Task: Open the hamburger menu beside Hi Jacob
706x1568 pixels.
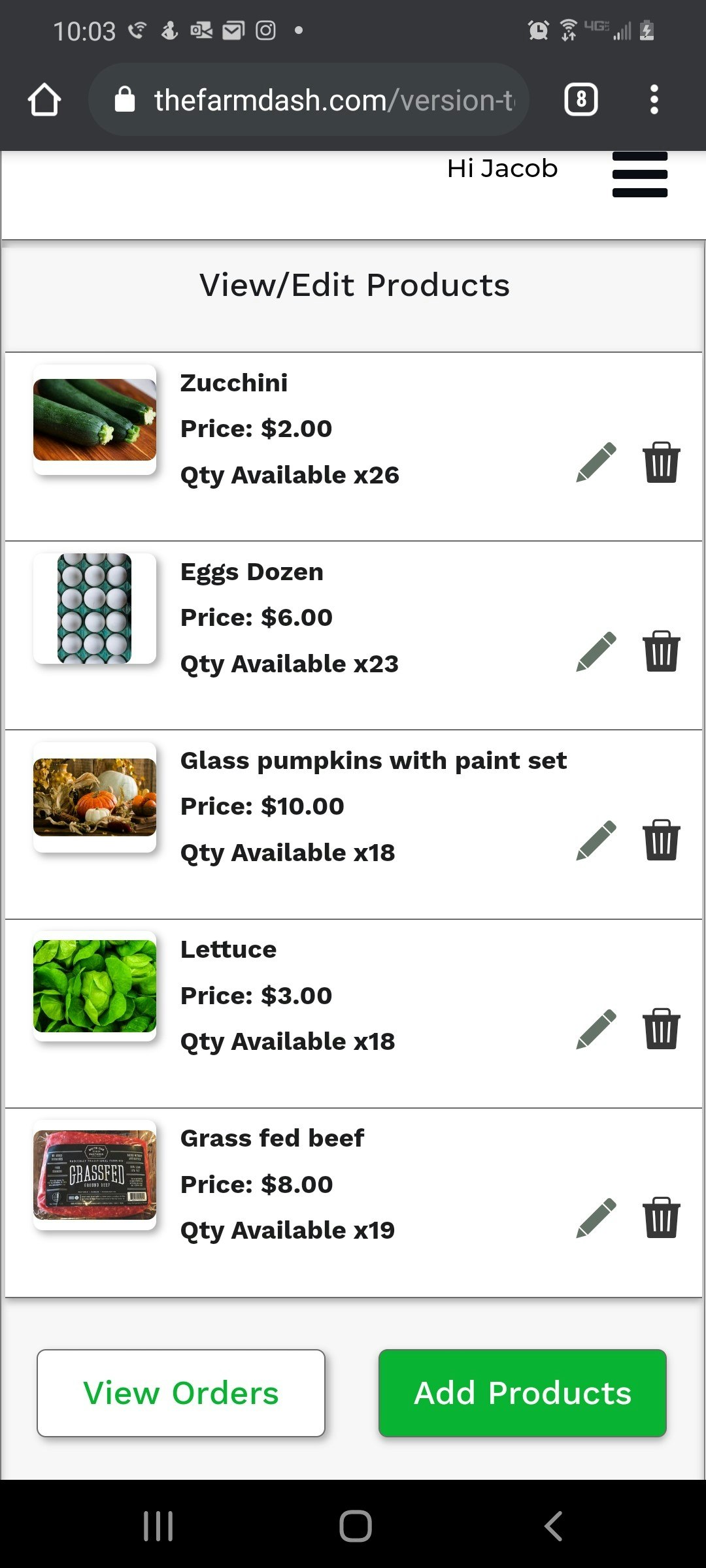Action: pos(639,174)
